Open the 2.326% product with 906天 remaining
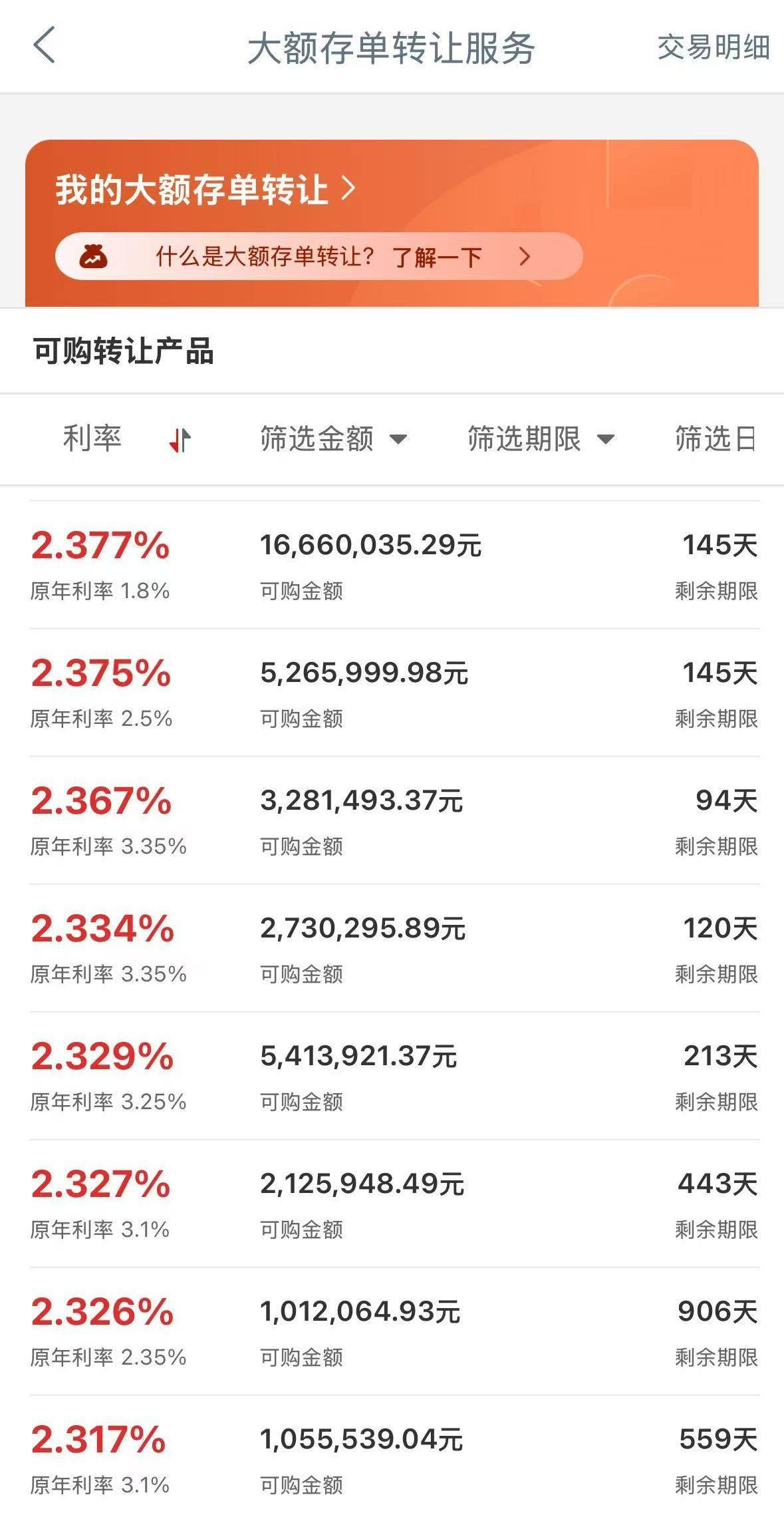 tap(394, 1331)
